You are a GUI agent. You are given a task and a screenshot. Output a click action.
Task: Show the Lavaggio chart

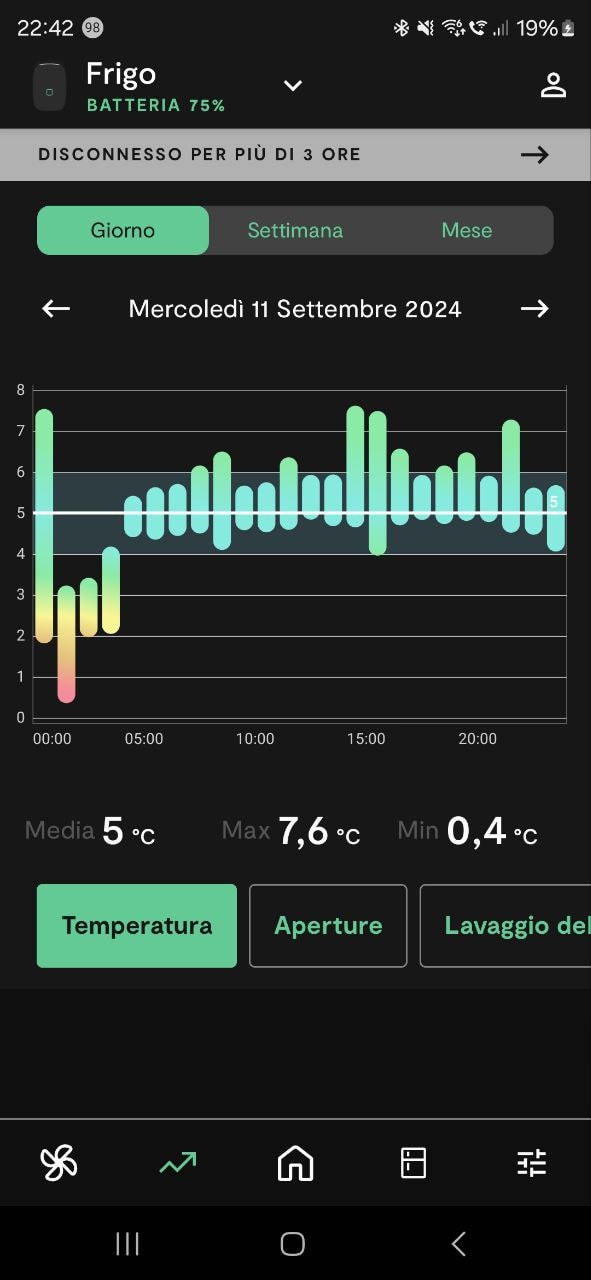[x=505, y=926]
